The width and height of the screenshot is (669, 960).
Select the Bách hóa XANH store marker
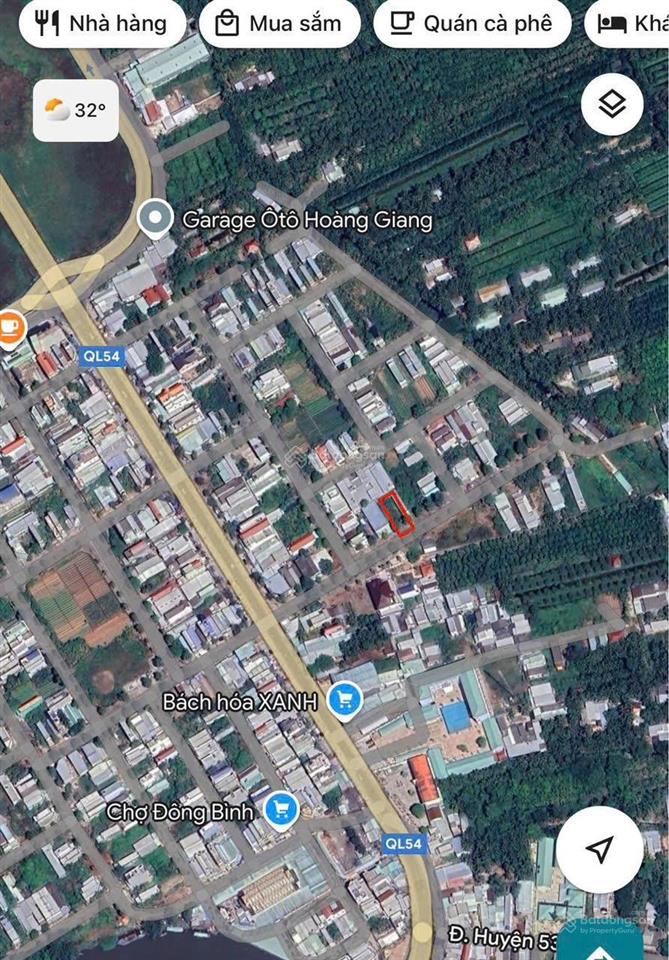345,700
